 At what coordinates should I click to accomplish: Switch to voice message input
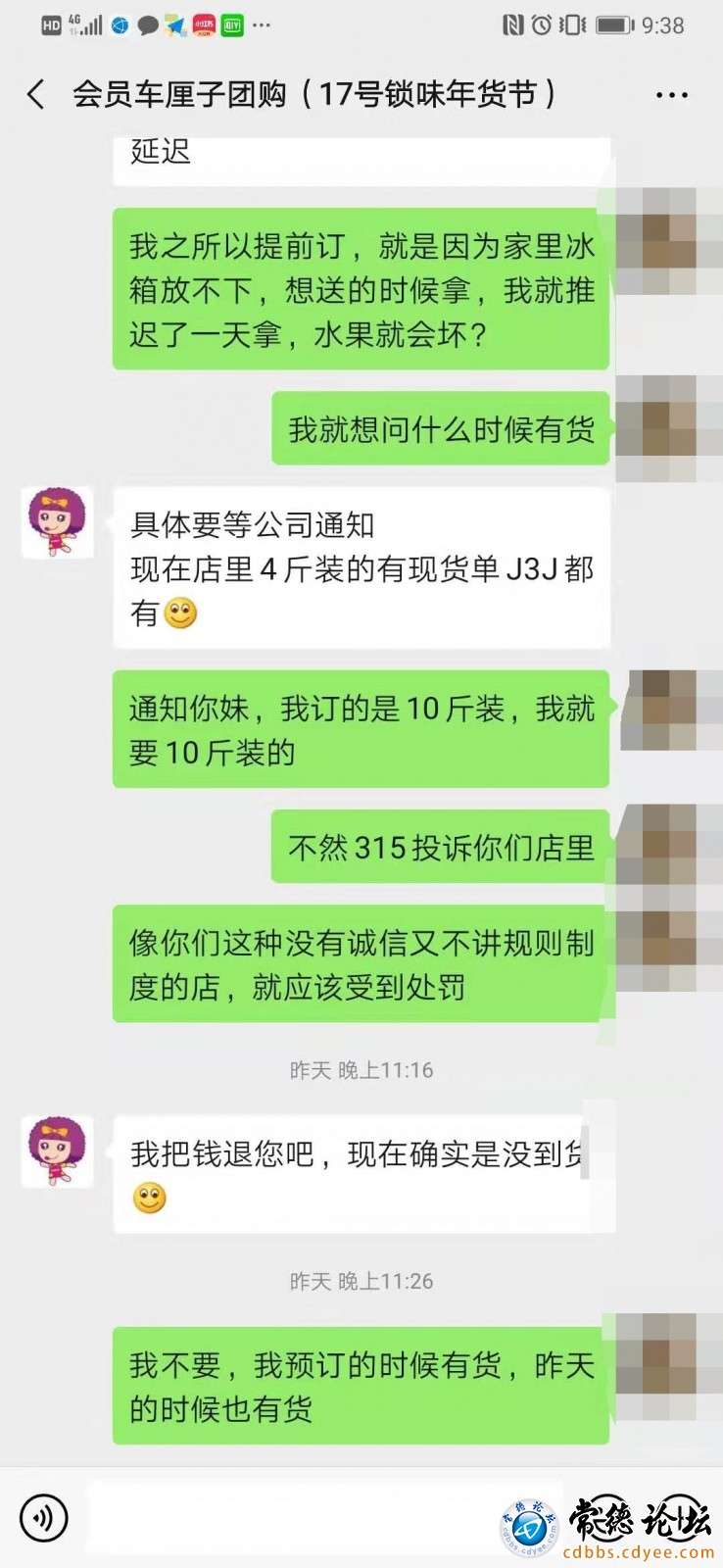coord(44,1518)
